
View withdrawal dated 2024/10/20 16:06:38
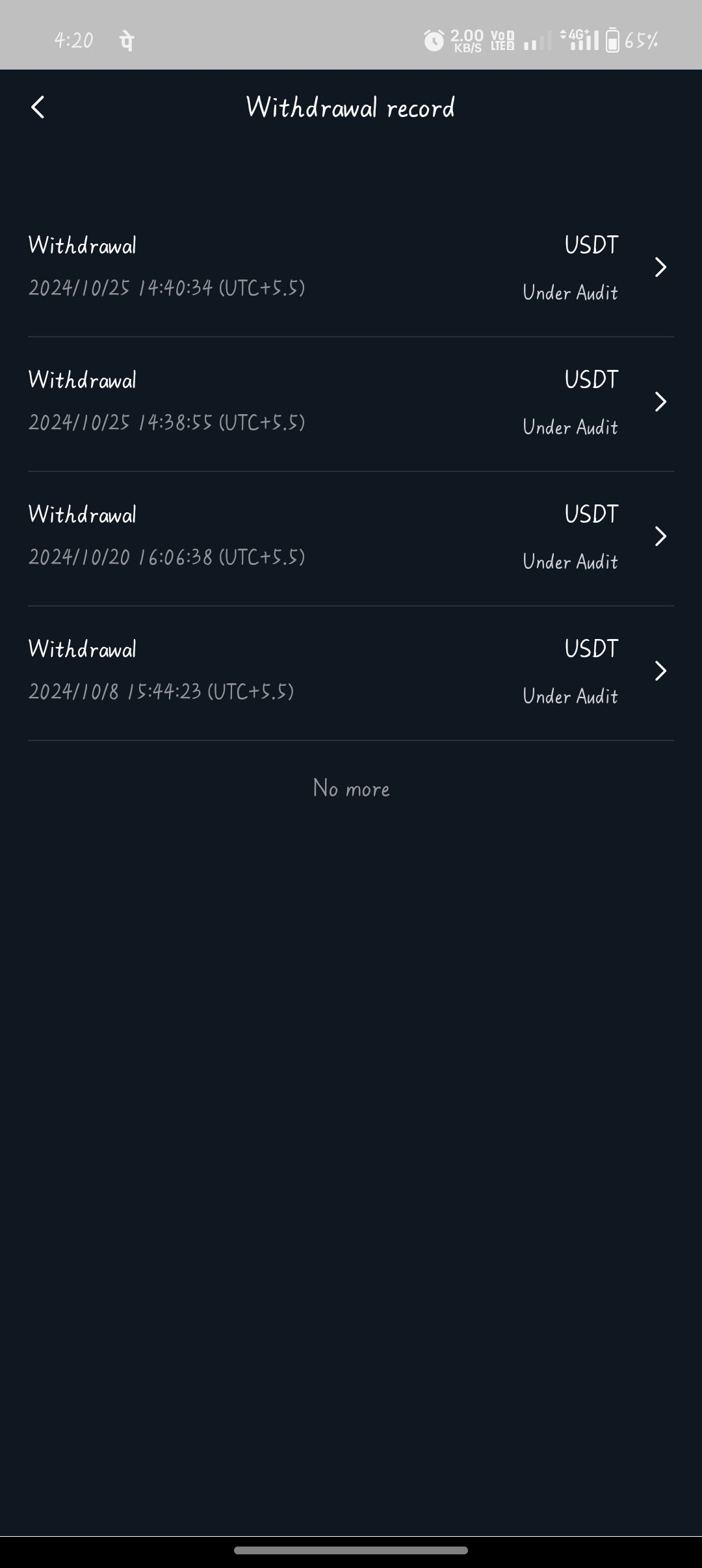(x=351, y=537)
